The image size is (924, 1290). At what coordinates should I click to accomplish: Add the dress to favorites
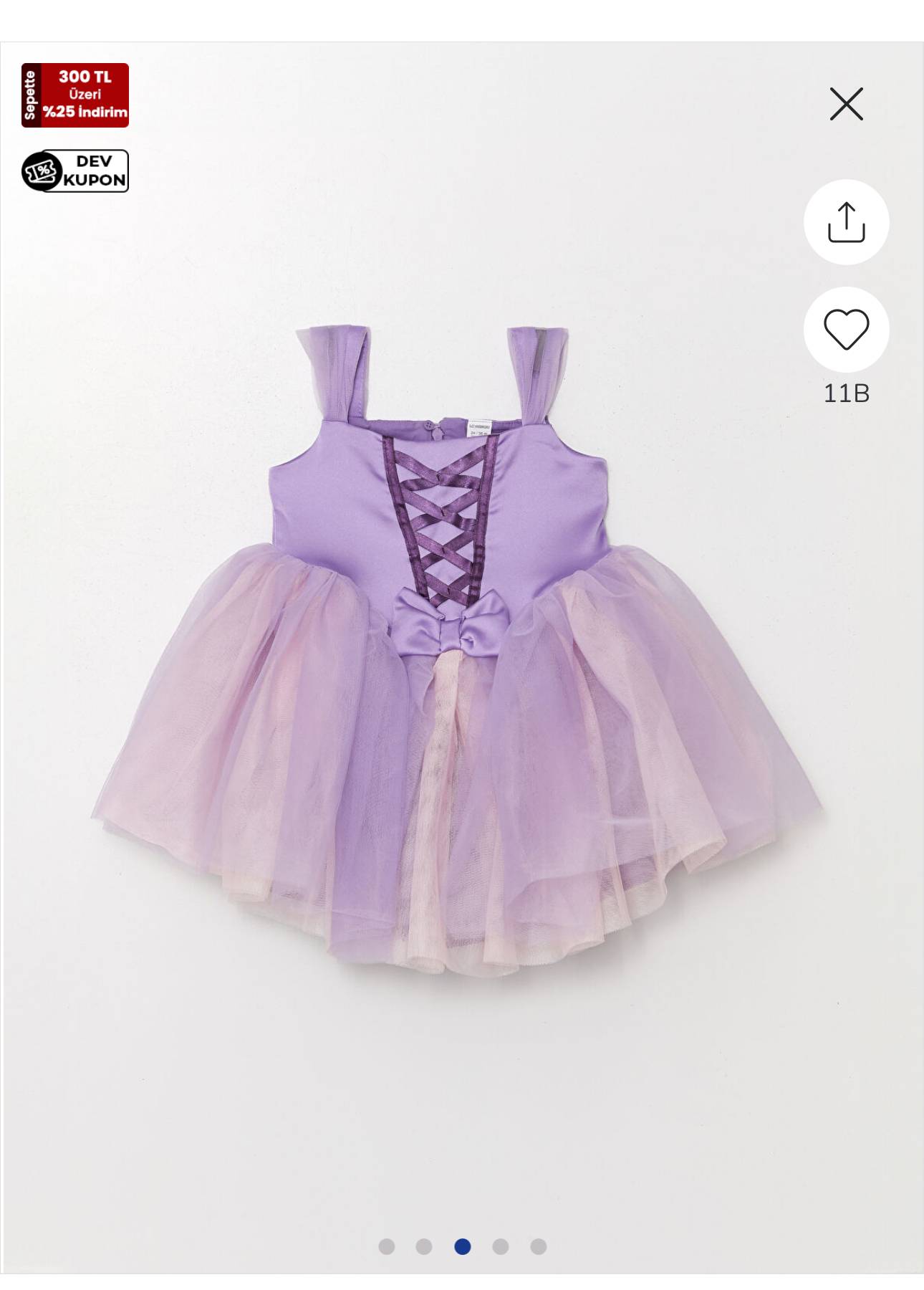[x=846, y=330]
